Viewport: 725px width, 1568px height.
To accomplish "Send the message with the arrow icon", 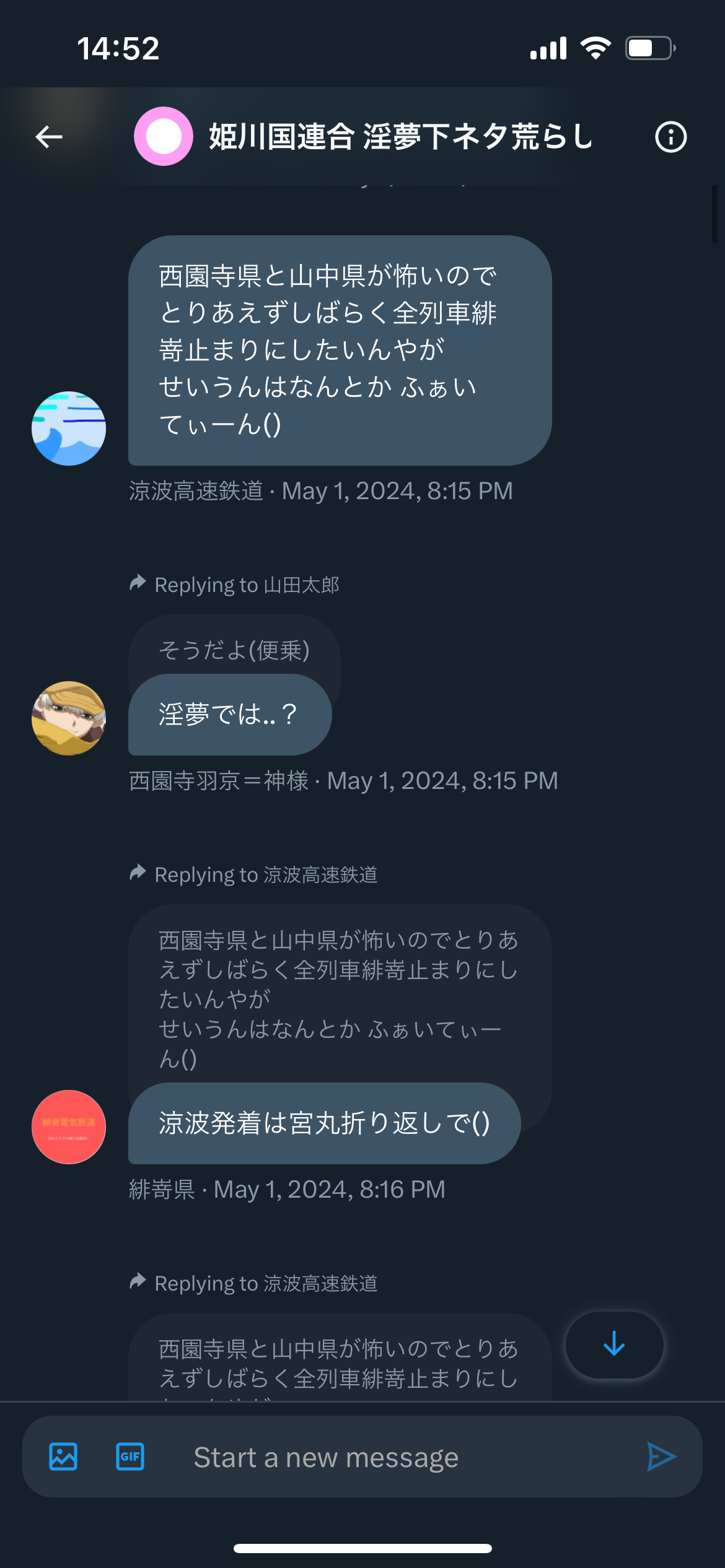I will click(661, 1457).
